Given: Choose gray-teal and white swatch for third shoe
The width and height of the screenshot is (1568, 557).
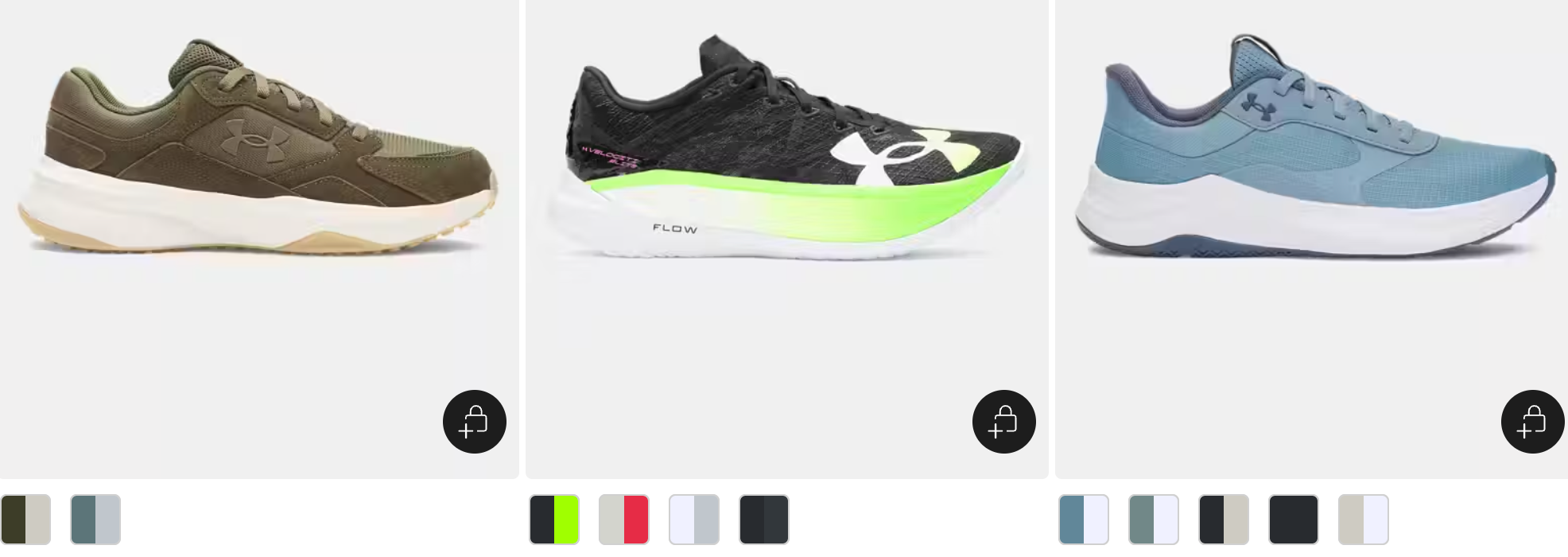Looking at the screenshot, I should [1154, 520].
